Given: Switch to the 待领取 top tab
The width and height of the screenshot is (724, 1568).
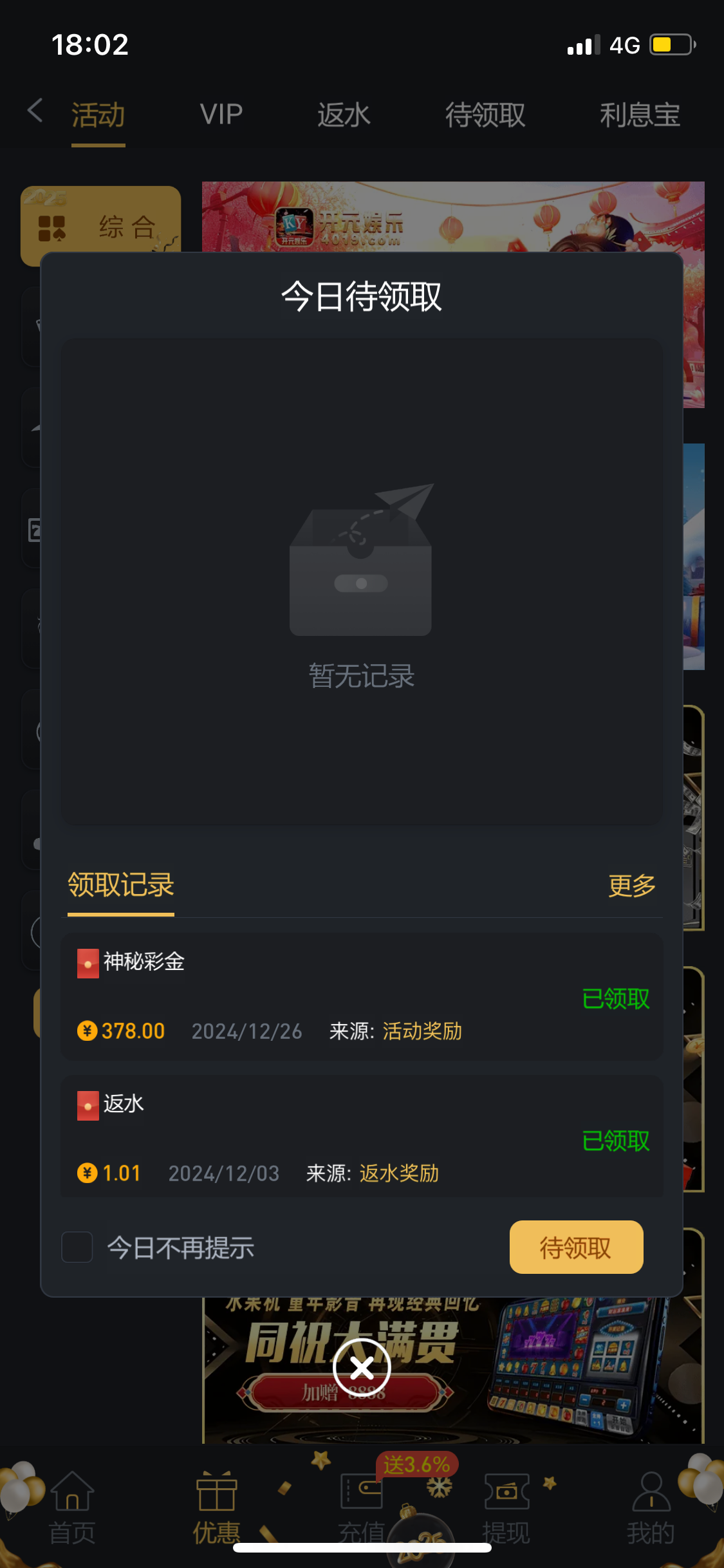Looking at the screenshot, I should coord(485,115).
